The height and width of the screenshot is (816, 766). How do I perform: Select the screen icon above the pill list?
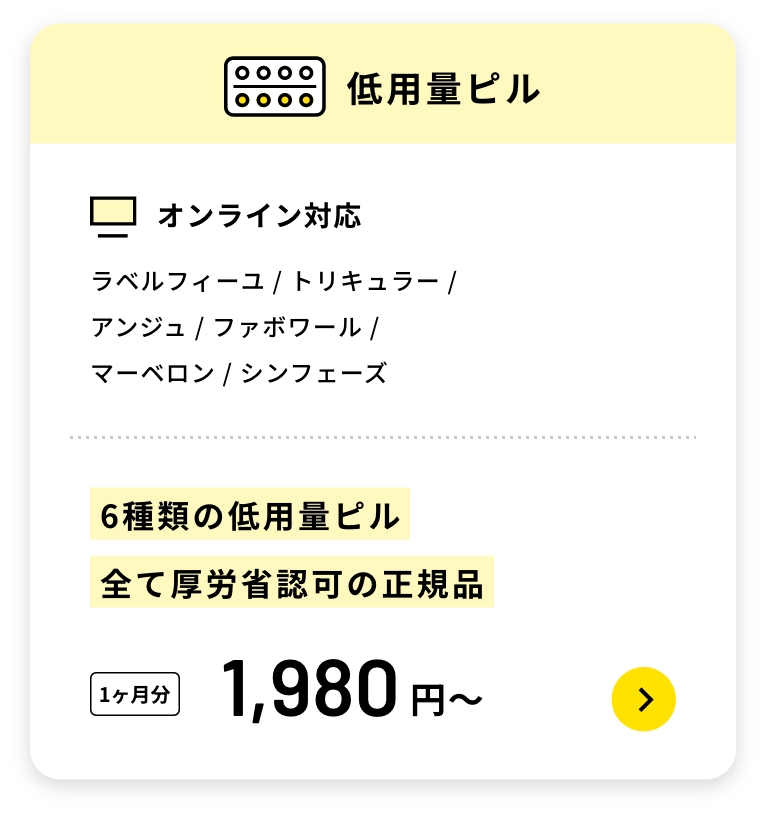113,213
